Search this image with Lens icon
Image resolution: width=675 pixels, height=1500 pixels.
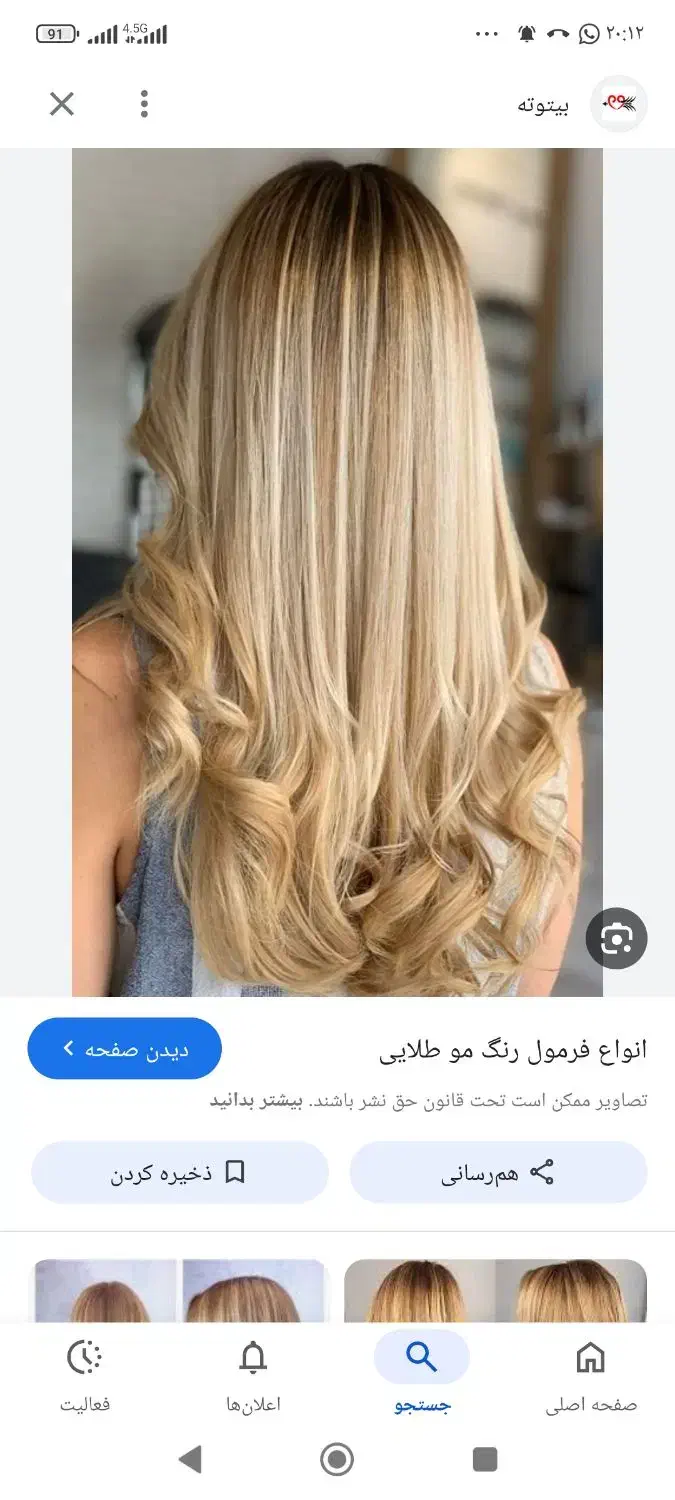pyautogui.click(x=616, y=938)
